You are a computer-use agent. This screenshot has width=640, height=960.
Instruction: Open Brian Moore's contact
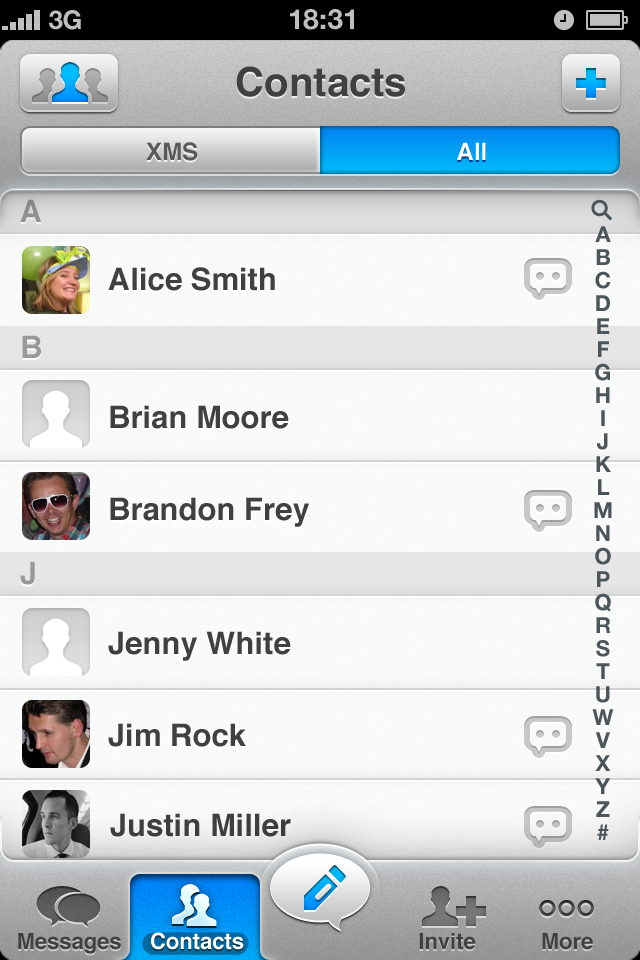[198, 417]
